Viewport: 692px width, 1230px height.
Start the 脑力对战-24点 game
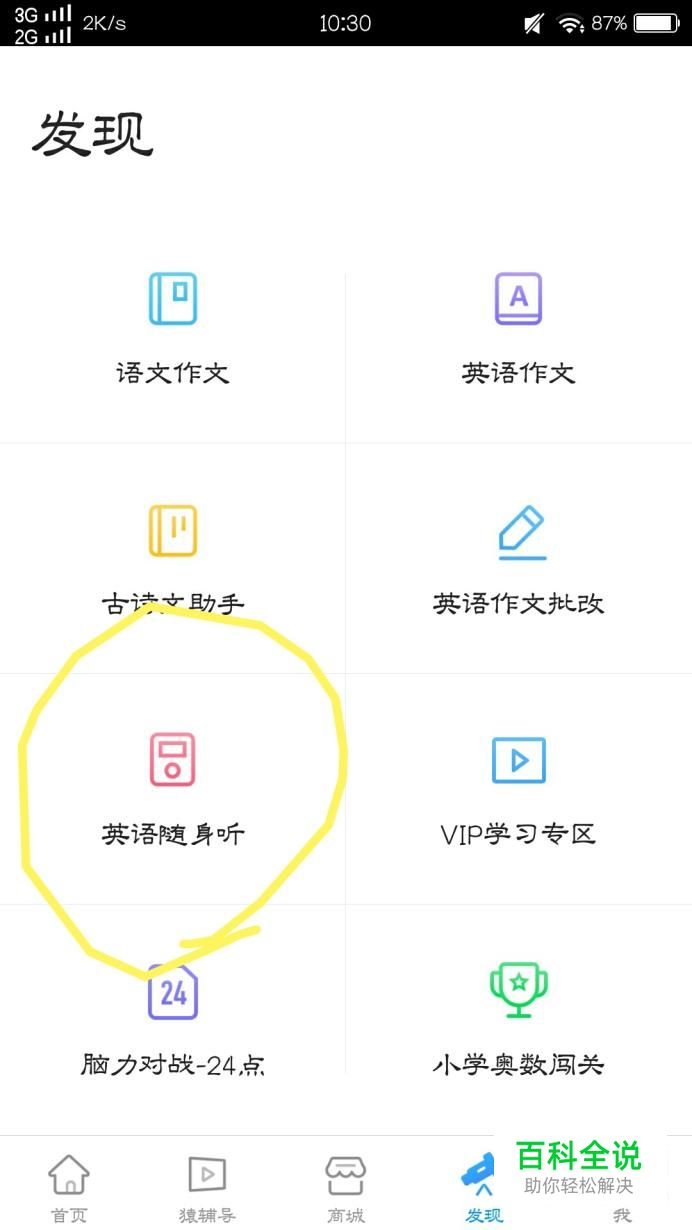coord(173,1019)
